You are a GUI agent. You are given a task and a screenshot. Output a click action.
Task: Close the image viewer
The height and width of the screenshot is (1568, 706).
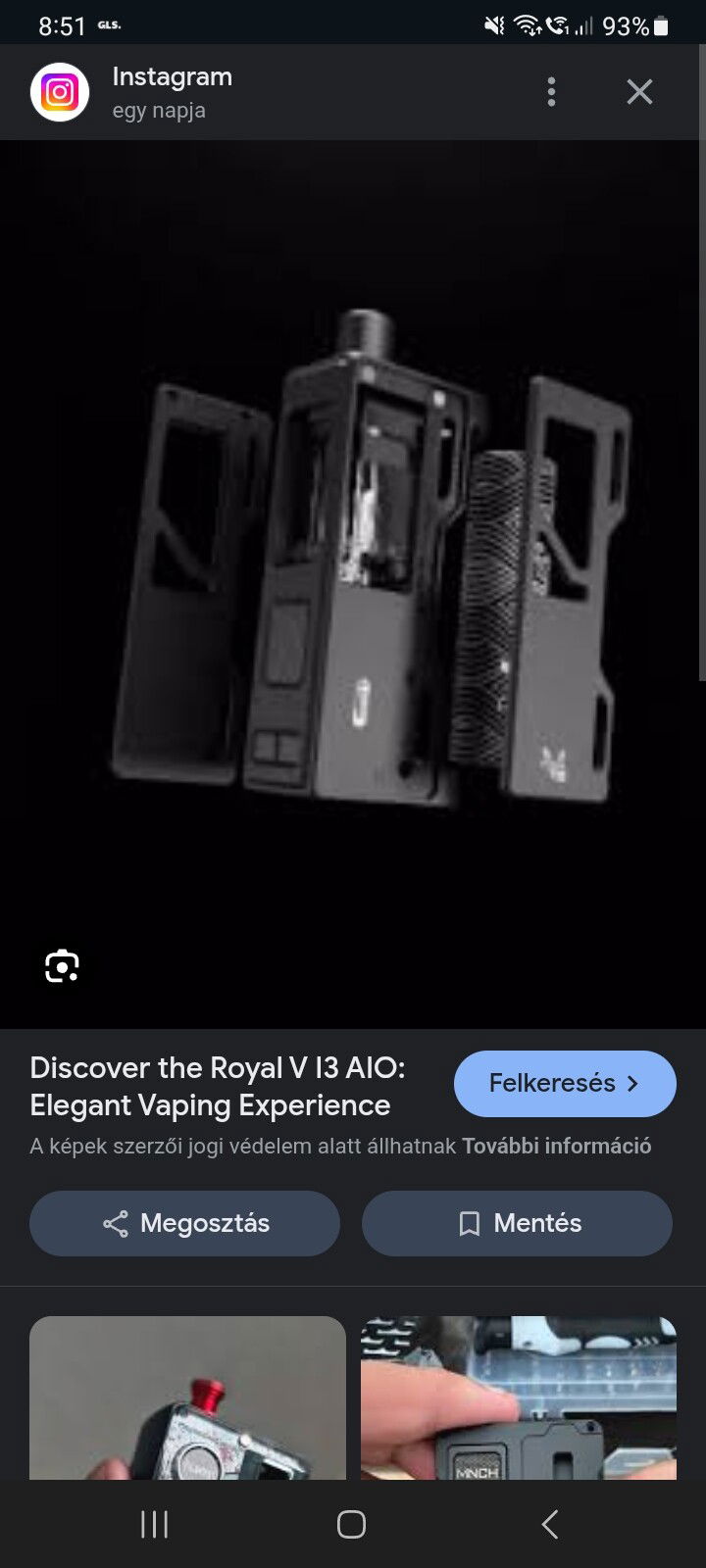639,92
